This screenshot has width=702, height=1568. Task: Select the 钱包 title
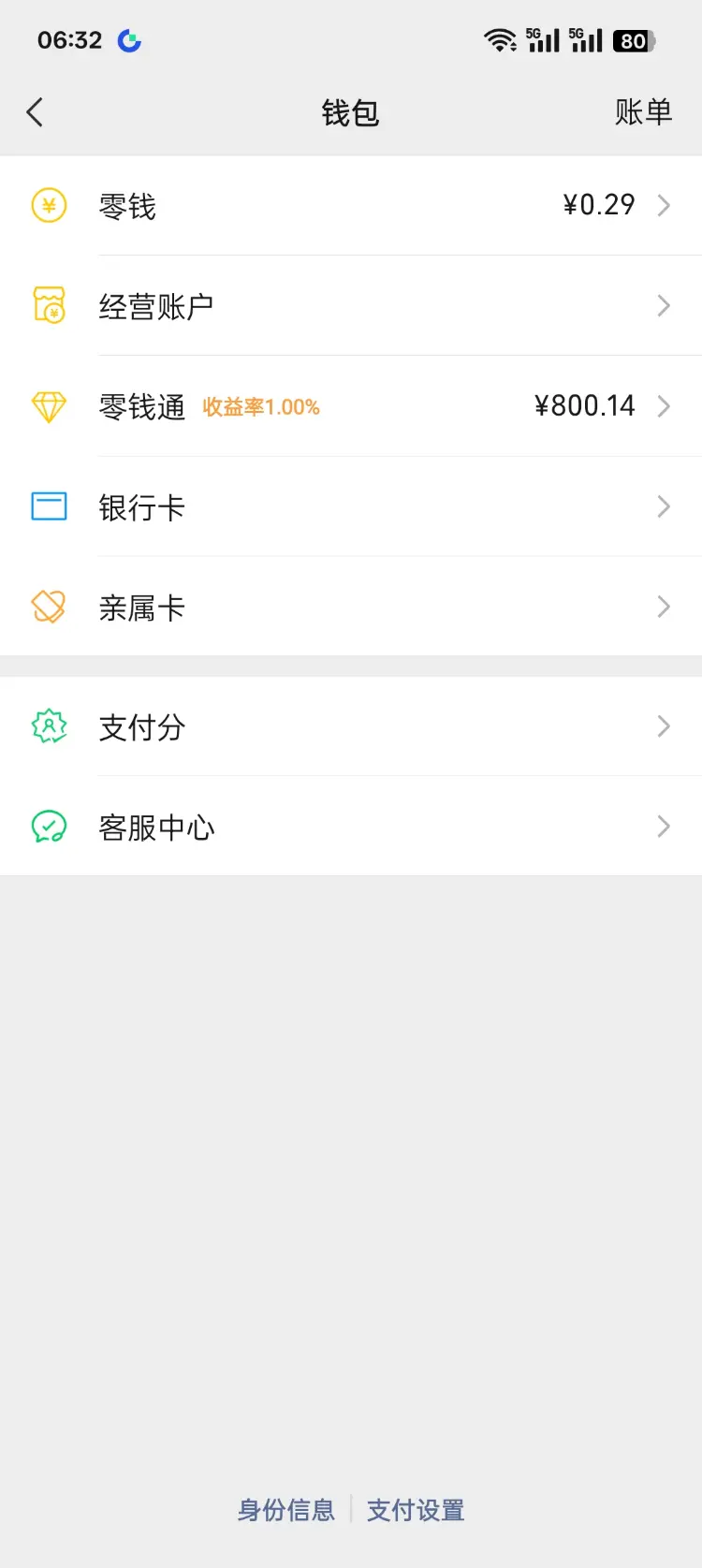(350, 111)
